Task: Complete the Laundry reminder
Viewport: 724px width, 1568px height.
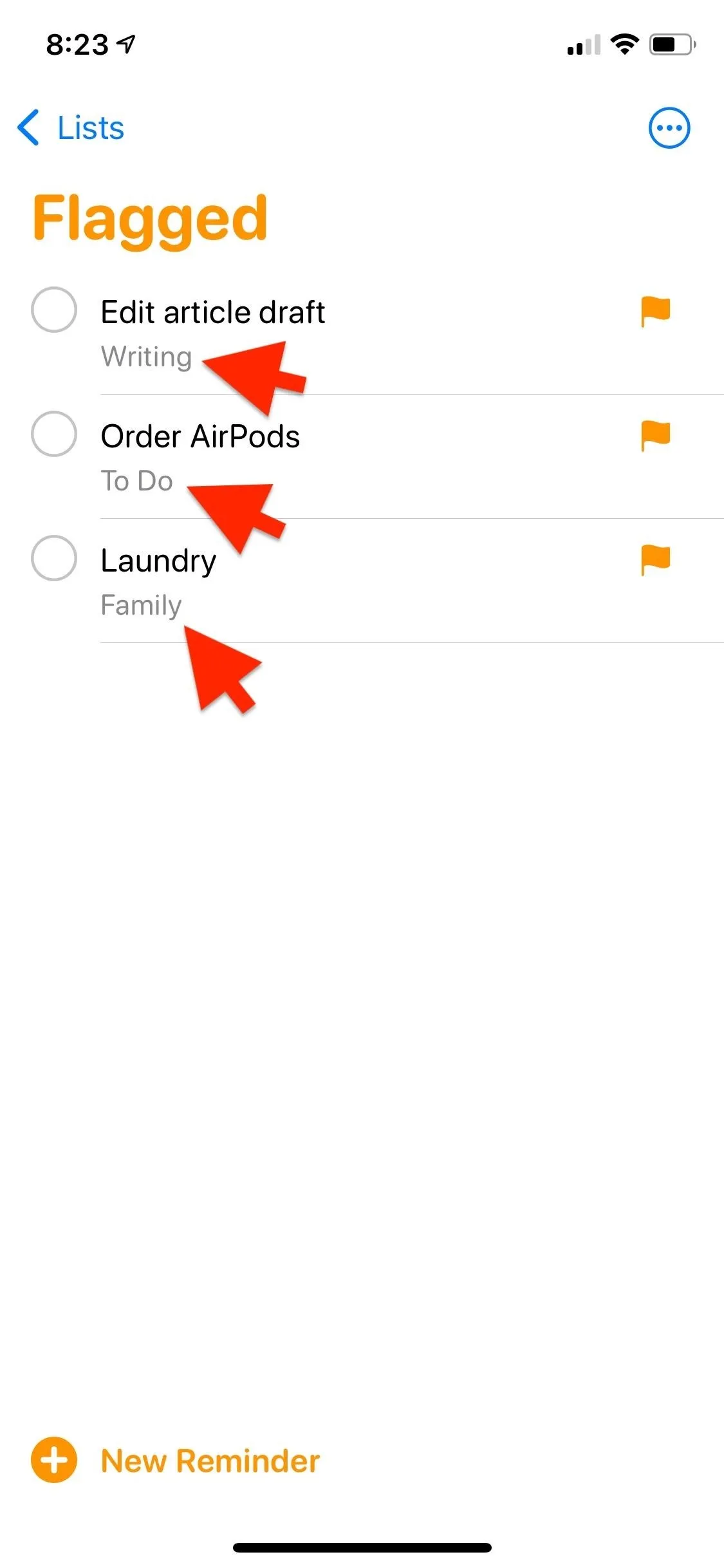Action: coord(54,558)
